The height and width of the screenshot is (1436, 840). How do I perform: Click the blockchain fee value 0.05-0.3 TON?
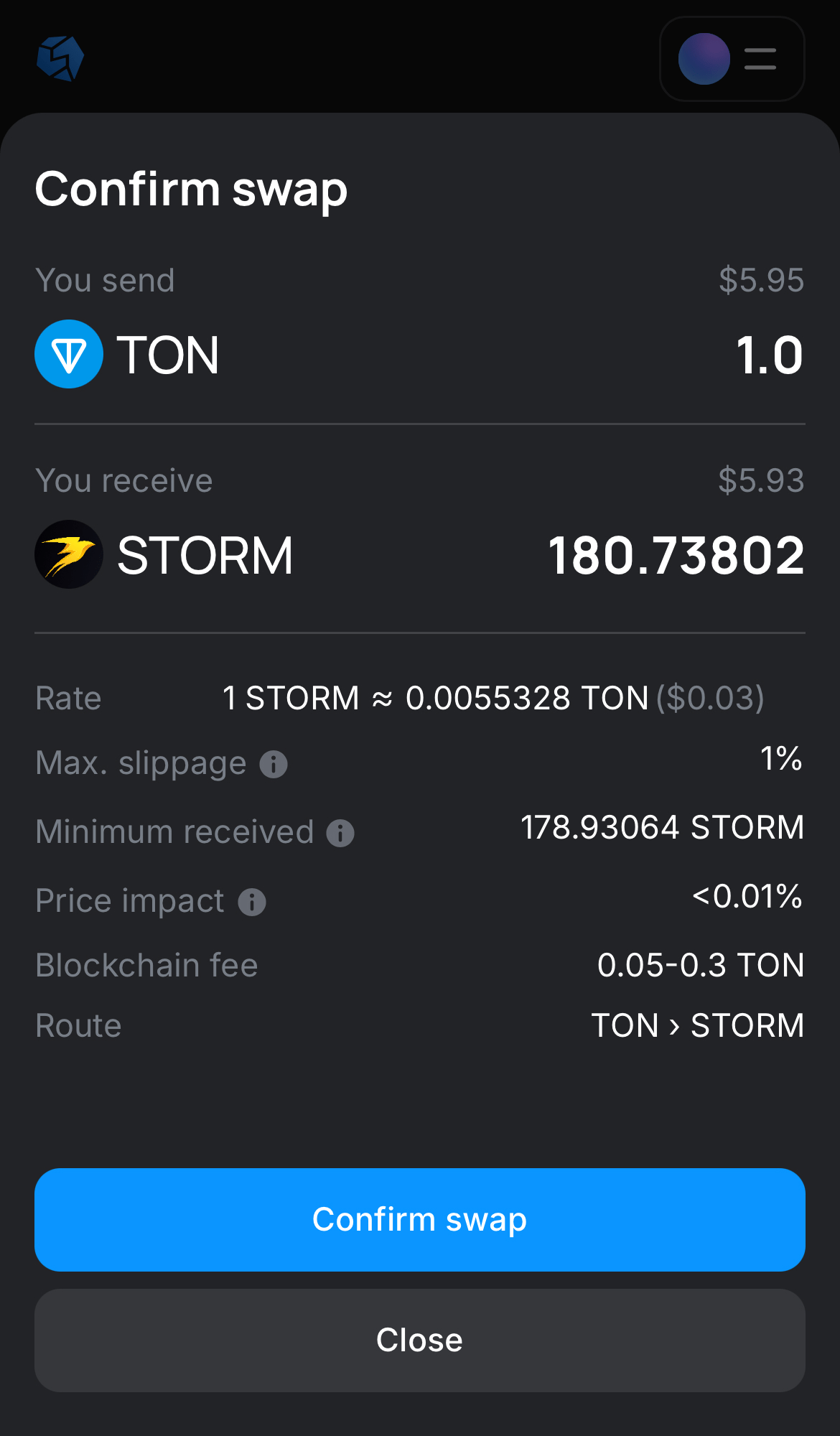701,965
